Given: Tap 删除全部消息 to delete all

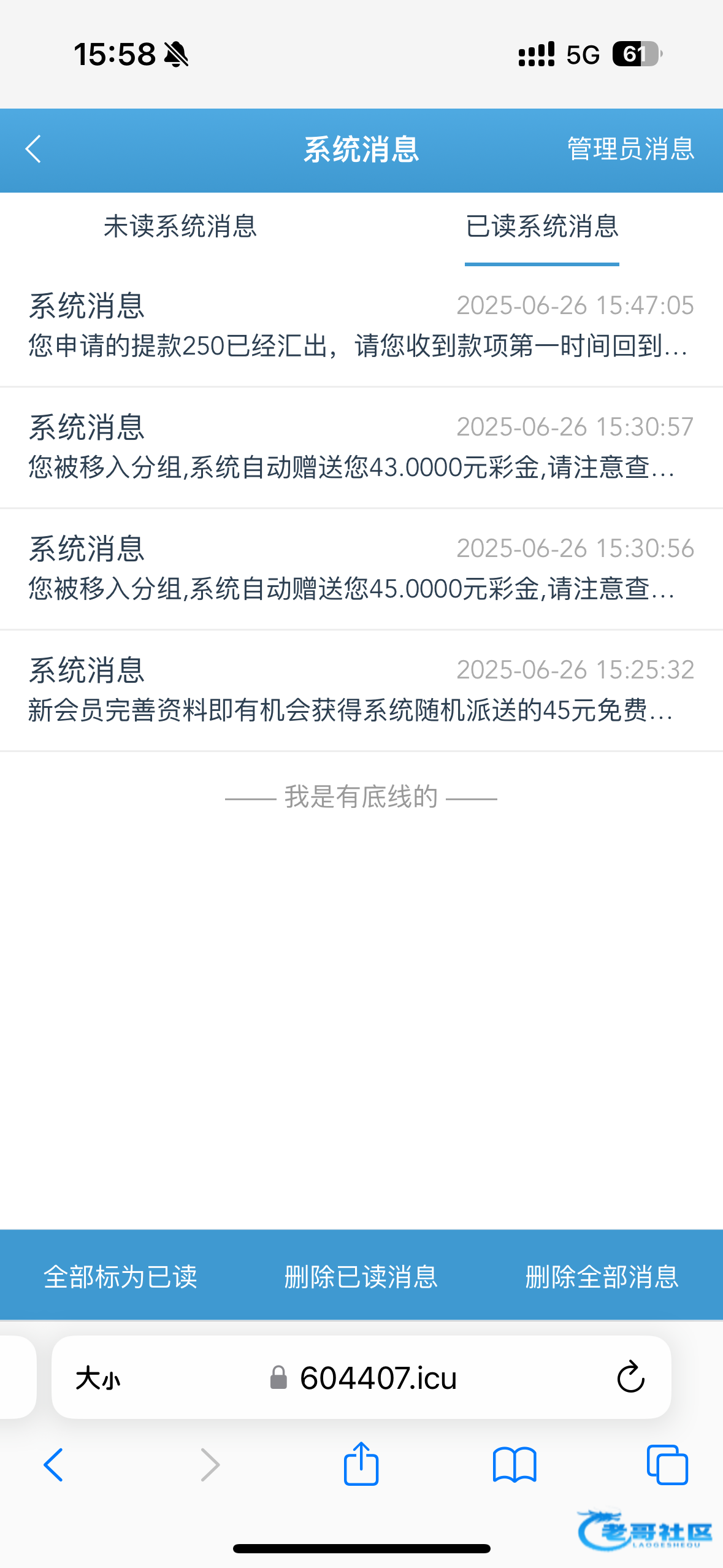Looking at the screenshot, I should click(602, 1277).
